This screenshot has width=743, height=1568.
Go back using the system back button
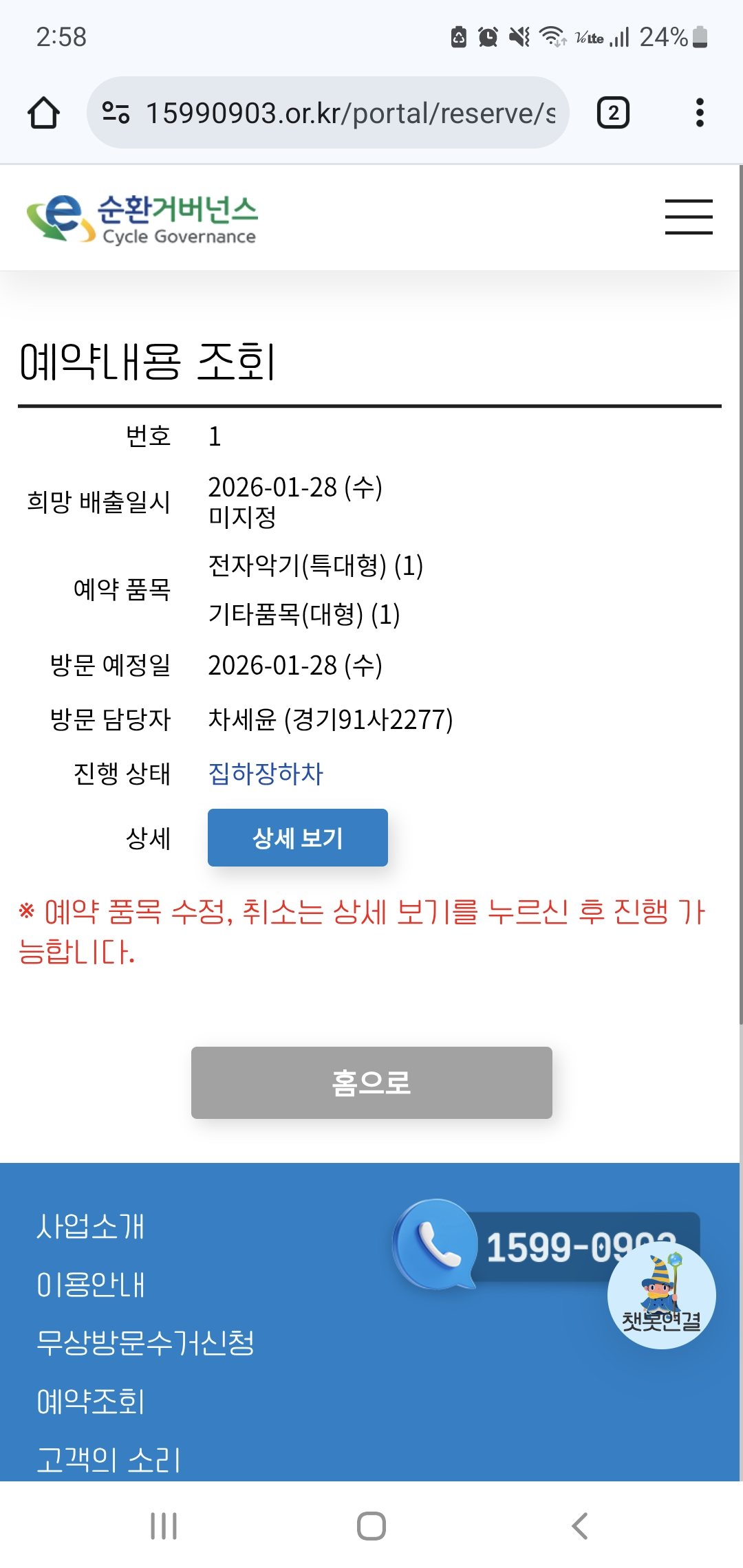click(579, 1526)
